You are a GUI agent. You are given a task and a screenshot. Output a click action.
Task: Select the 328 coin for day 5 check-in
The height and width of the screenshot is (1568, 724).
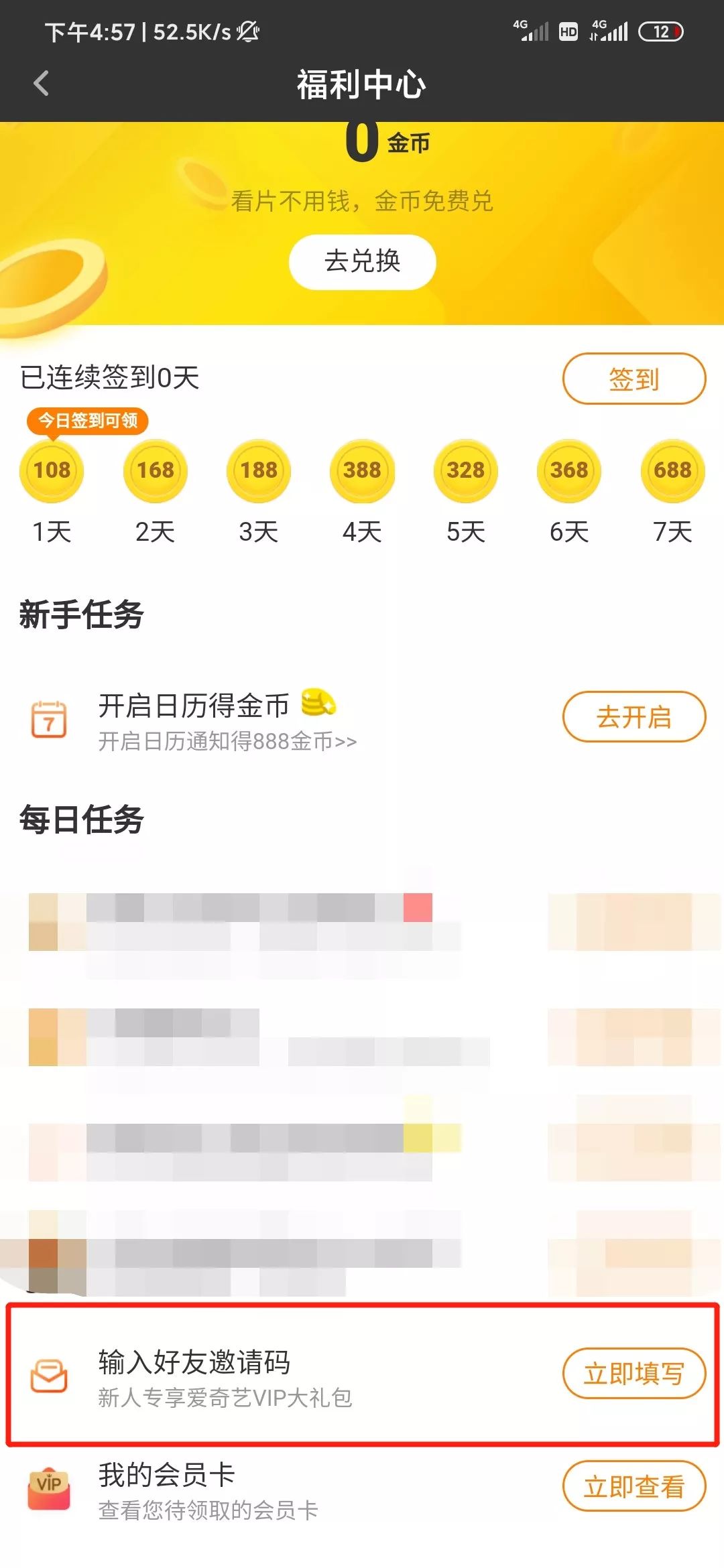465,470
